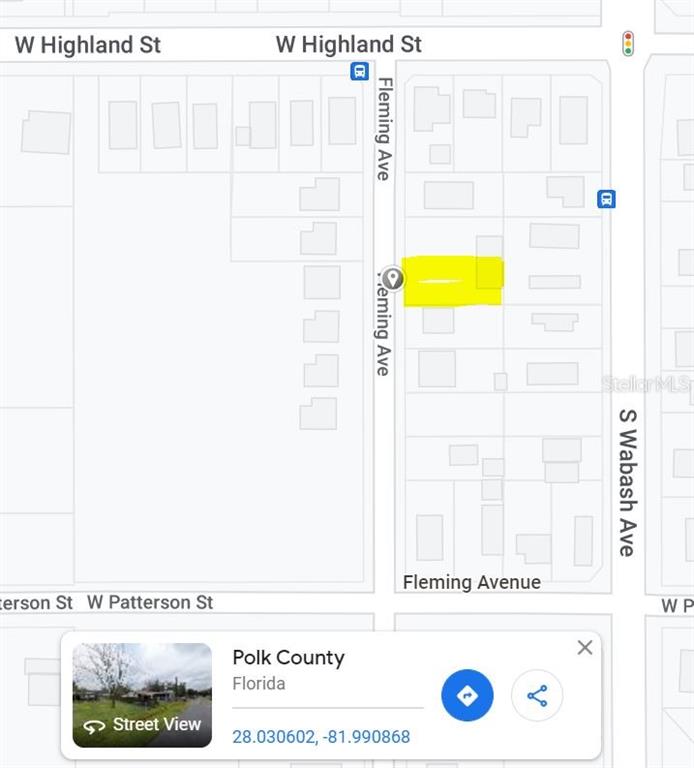Close the Polk County info card
Image resolution: width=694 pixels, height=768 pixels.
point(585,647)
